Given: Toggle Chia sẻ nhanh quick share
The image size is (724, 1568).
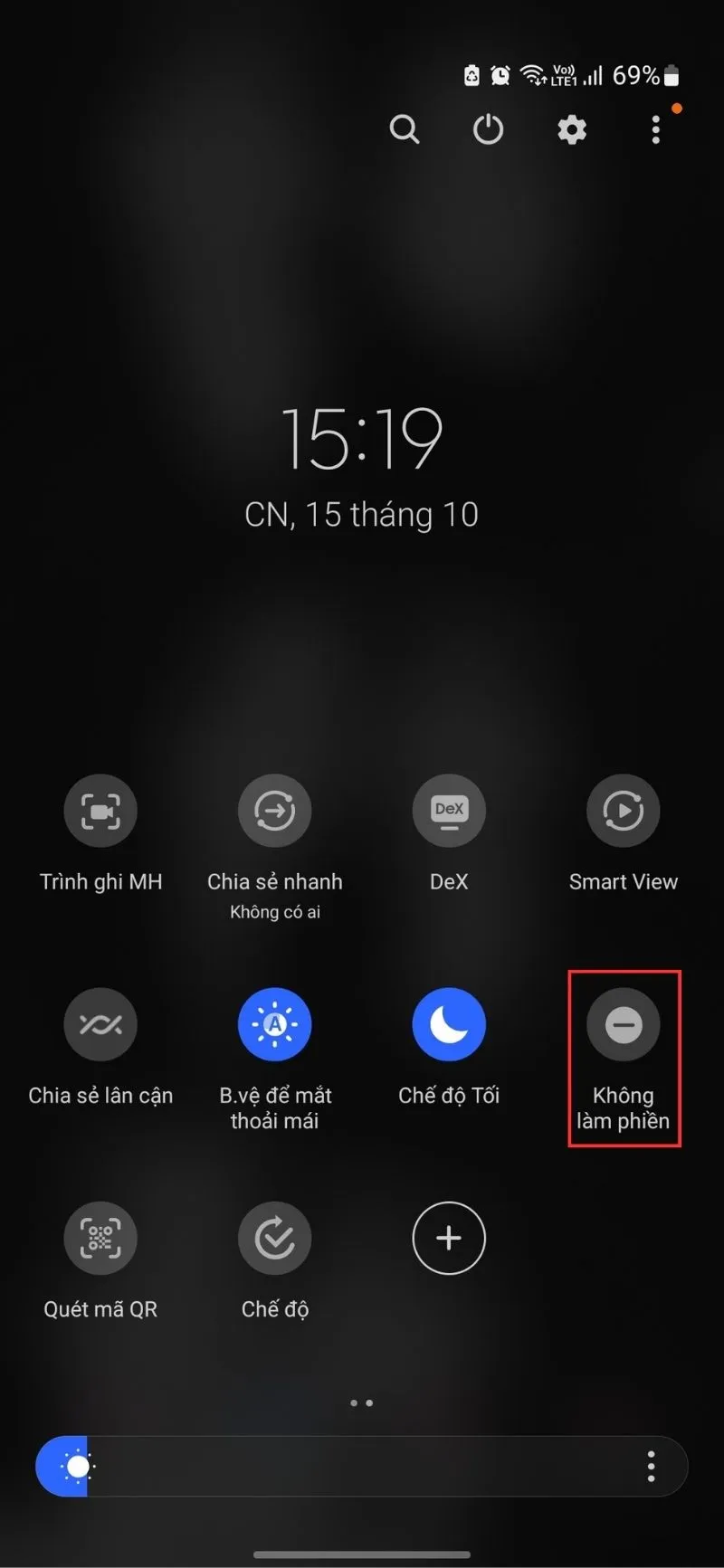Looking at the screenshot, I should point(275,811).
